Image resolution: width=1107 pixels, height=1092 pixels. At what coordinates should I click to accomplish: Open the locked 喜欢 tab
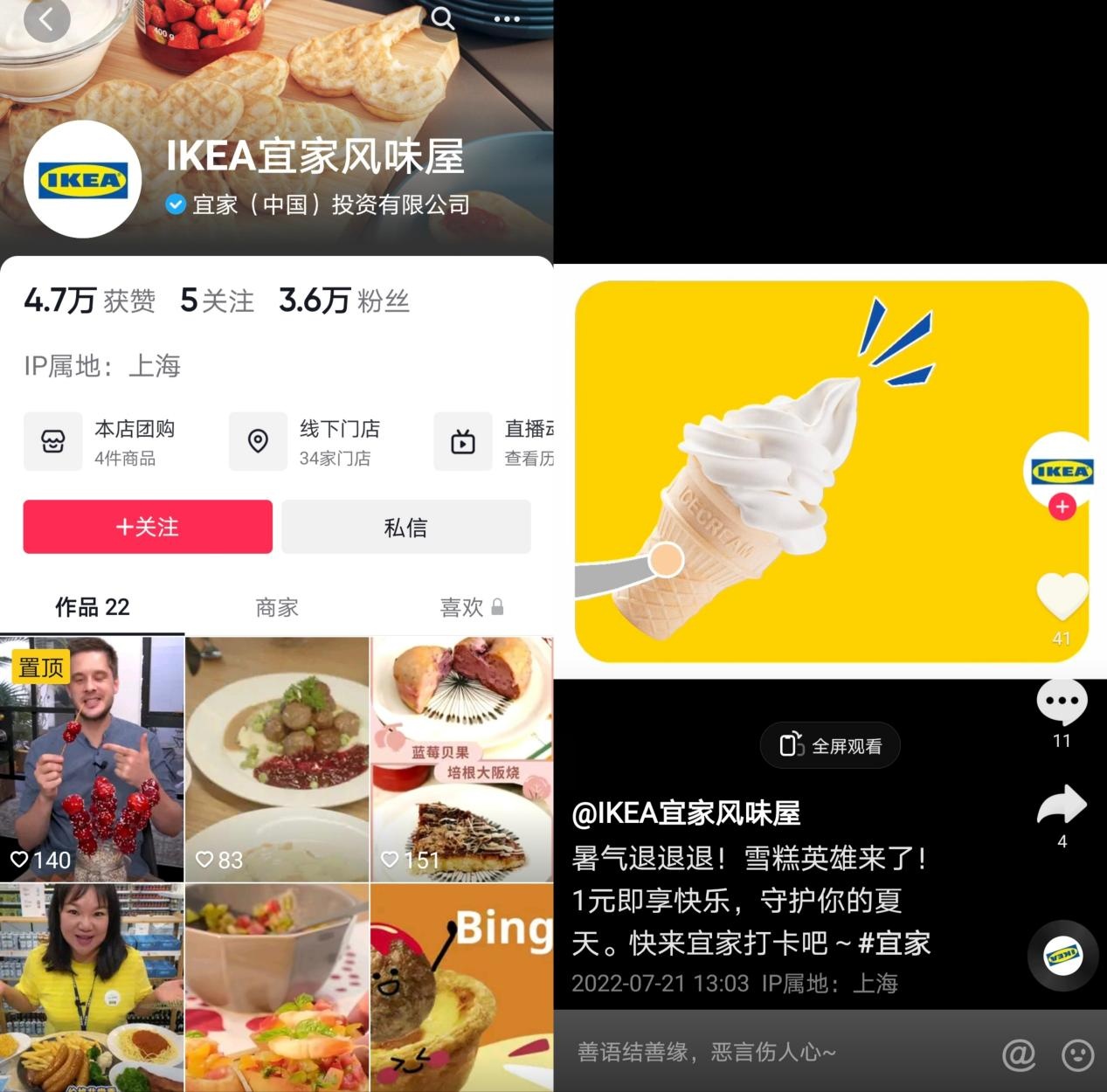[471, 607]
